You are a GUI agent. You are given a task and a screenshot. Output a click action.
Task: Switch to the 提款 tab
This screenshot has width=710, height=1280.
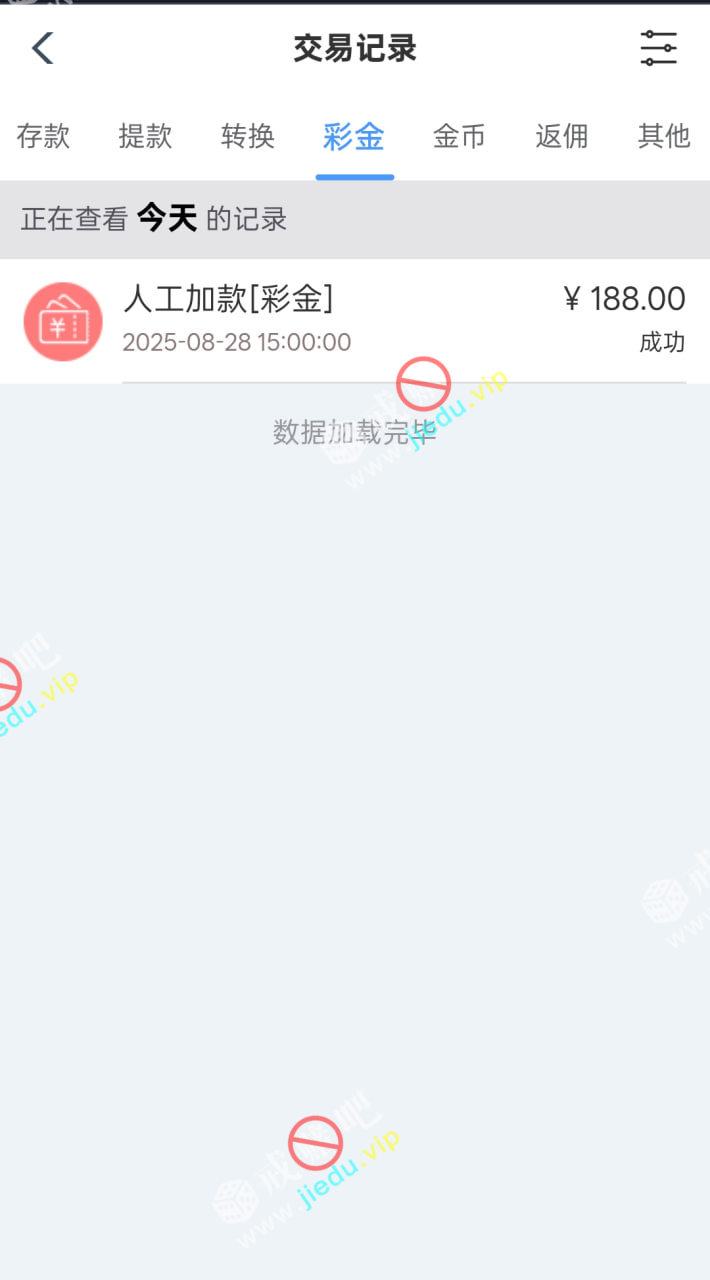(145, 137)
